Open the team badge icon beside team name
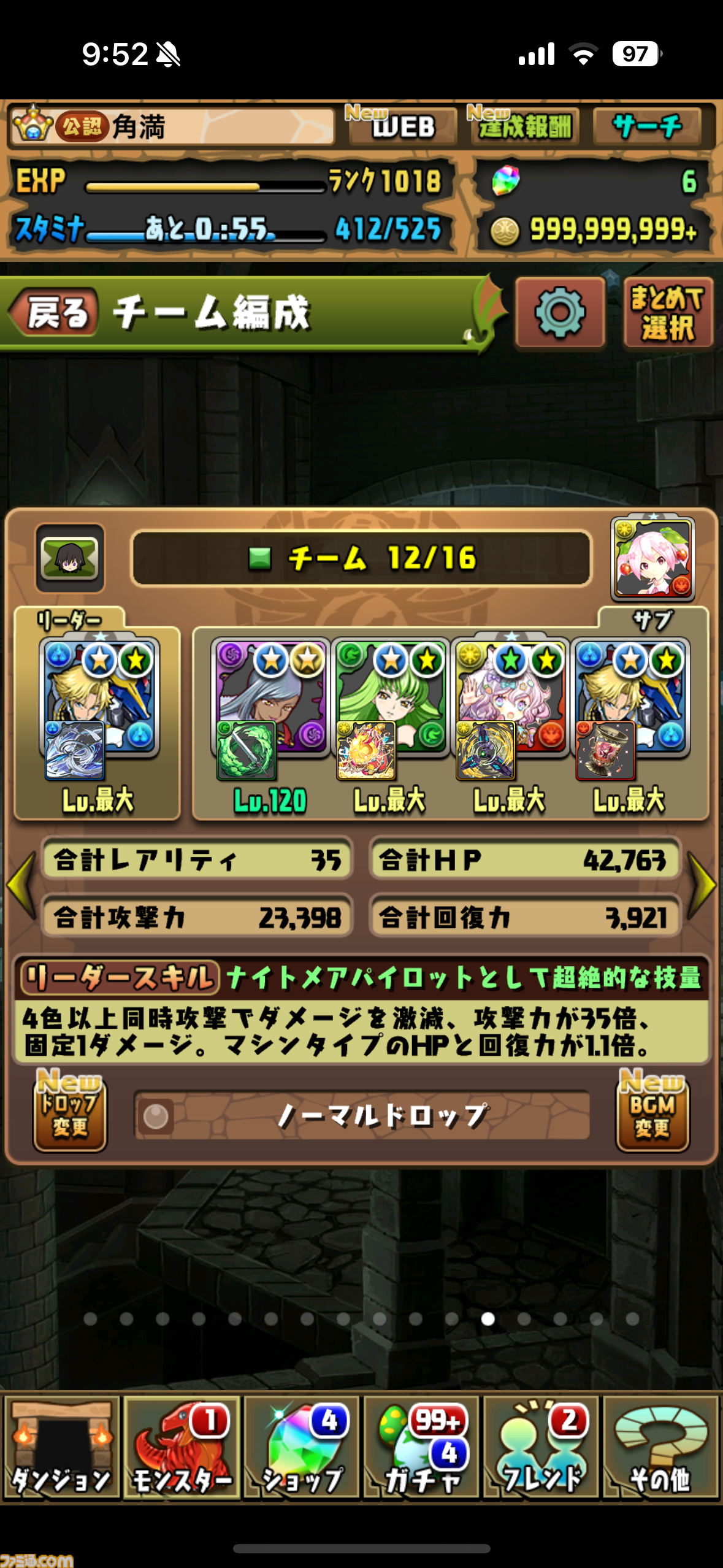723x1568 pixels. tap(70, 558)
